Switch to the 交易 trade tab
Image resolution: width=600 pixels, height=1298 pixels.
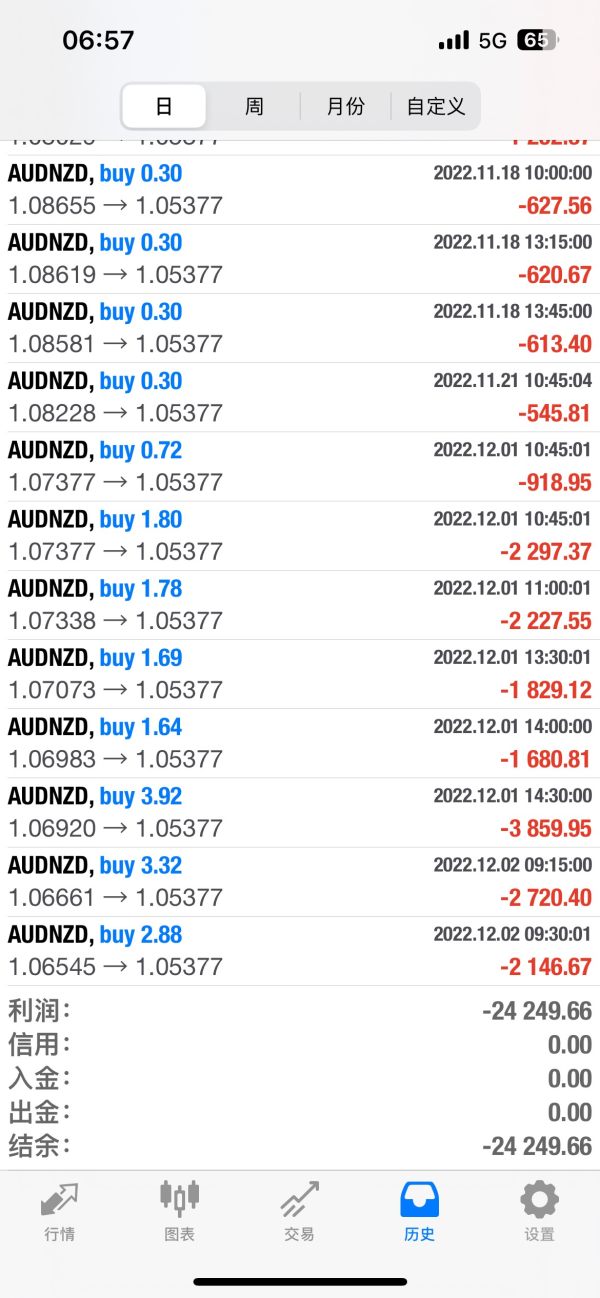click(299, 1210)
